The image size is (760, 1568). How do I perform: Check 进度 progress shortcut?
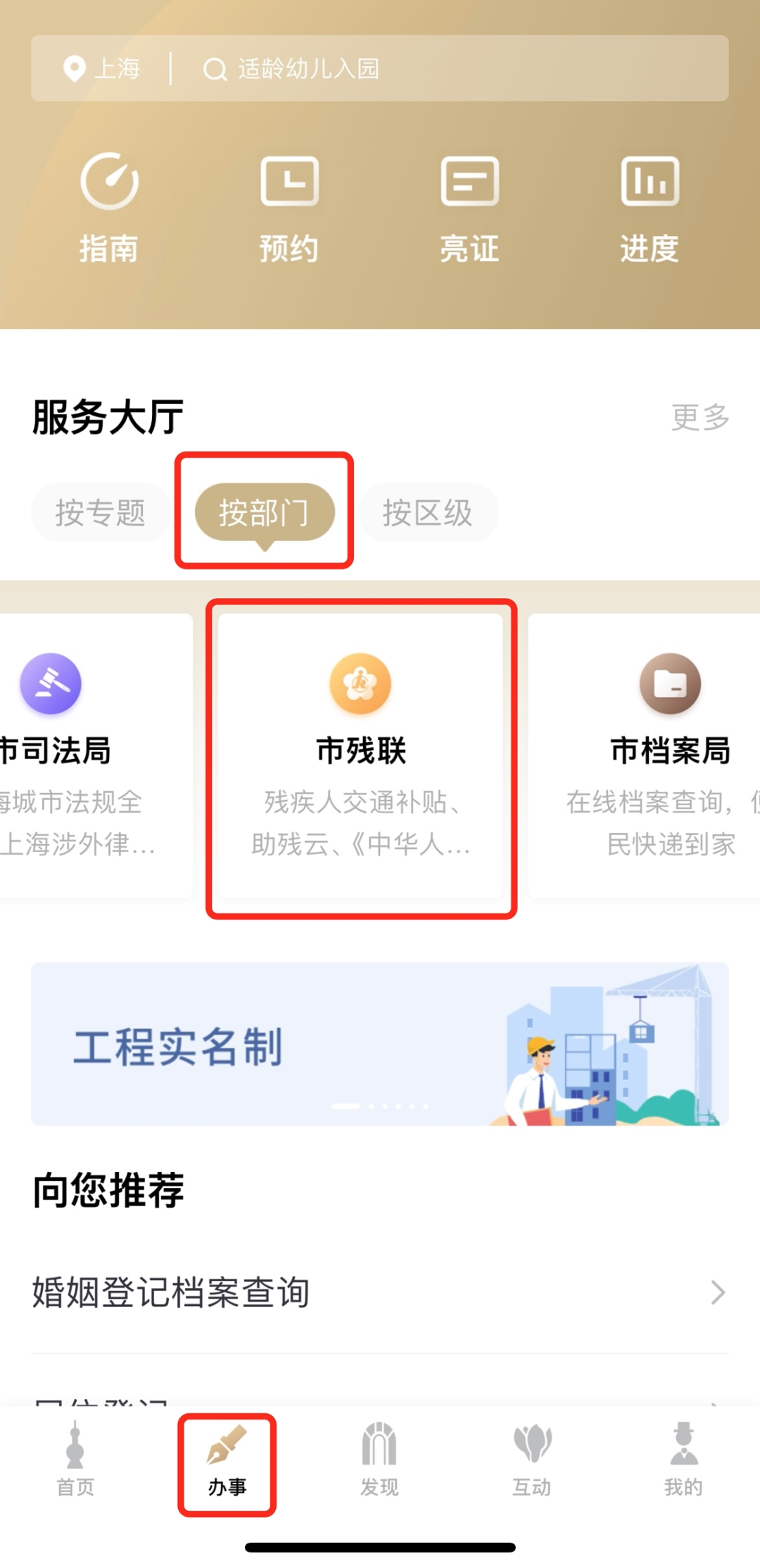pos(650,209)
